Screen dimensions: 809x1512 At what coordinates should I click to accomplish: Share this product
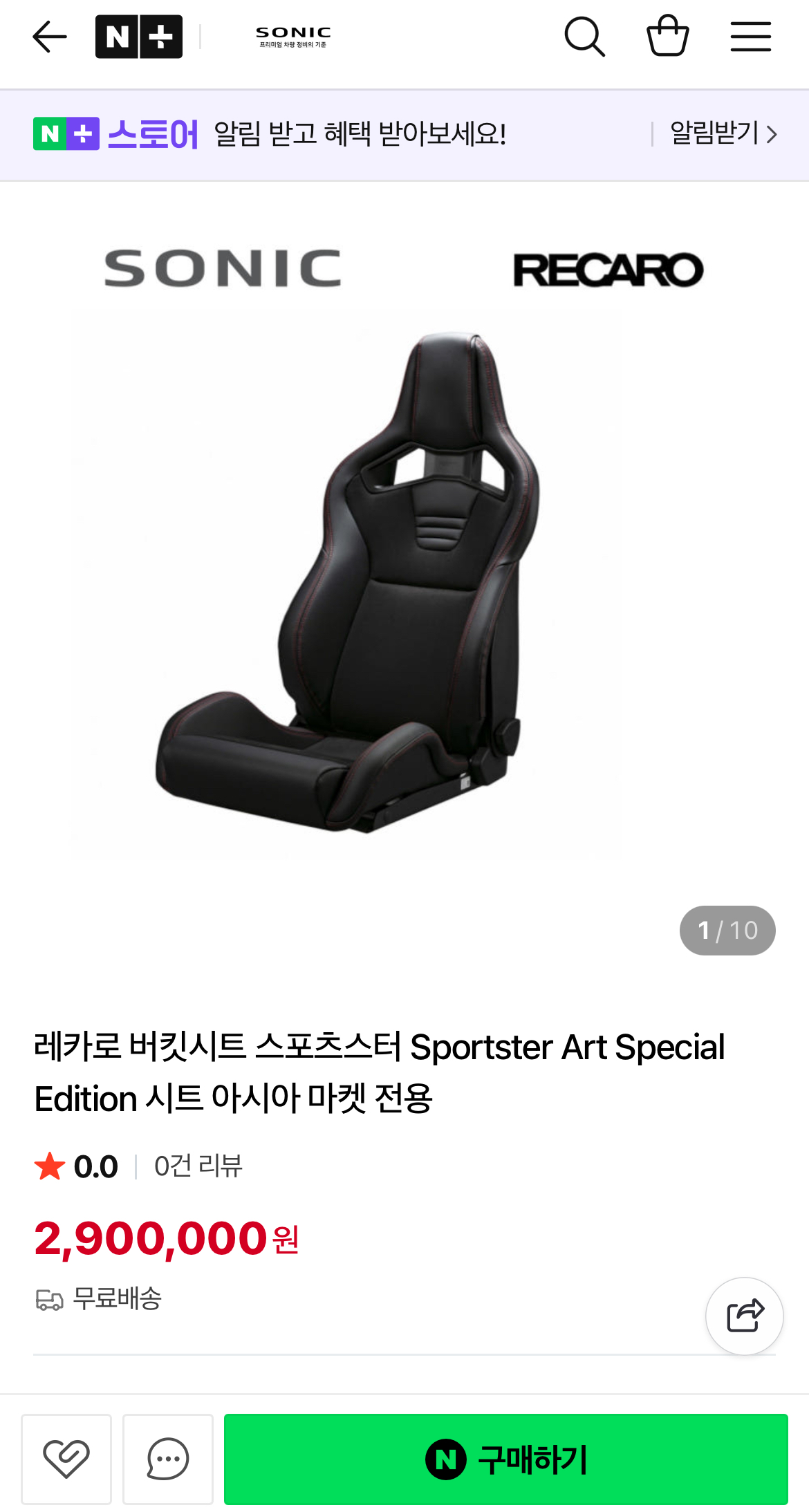point(745,1316)
